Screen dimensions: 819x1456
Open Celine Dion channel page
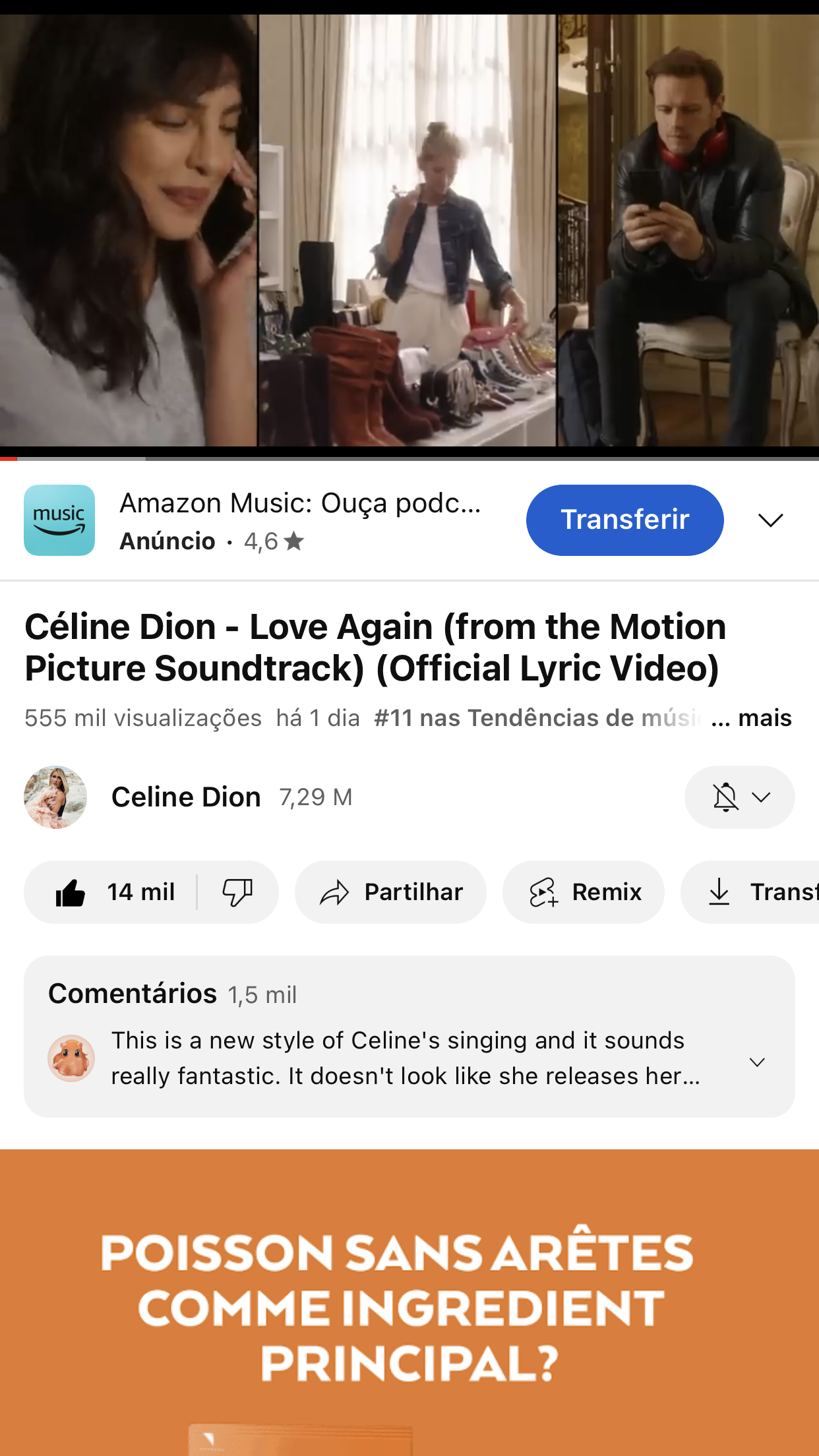[x=186, y=797]
